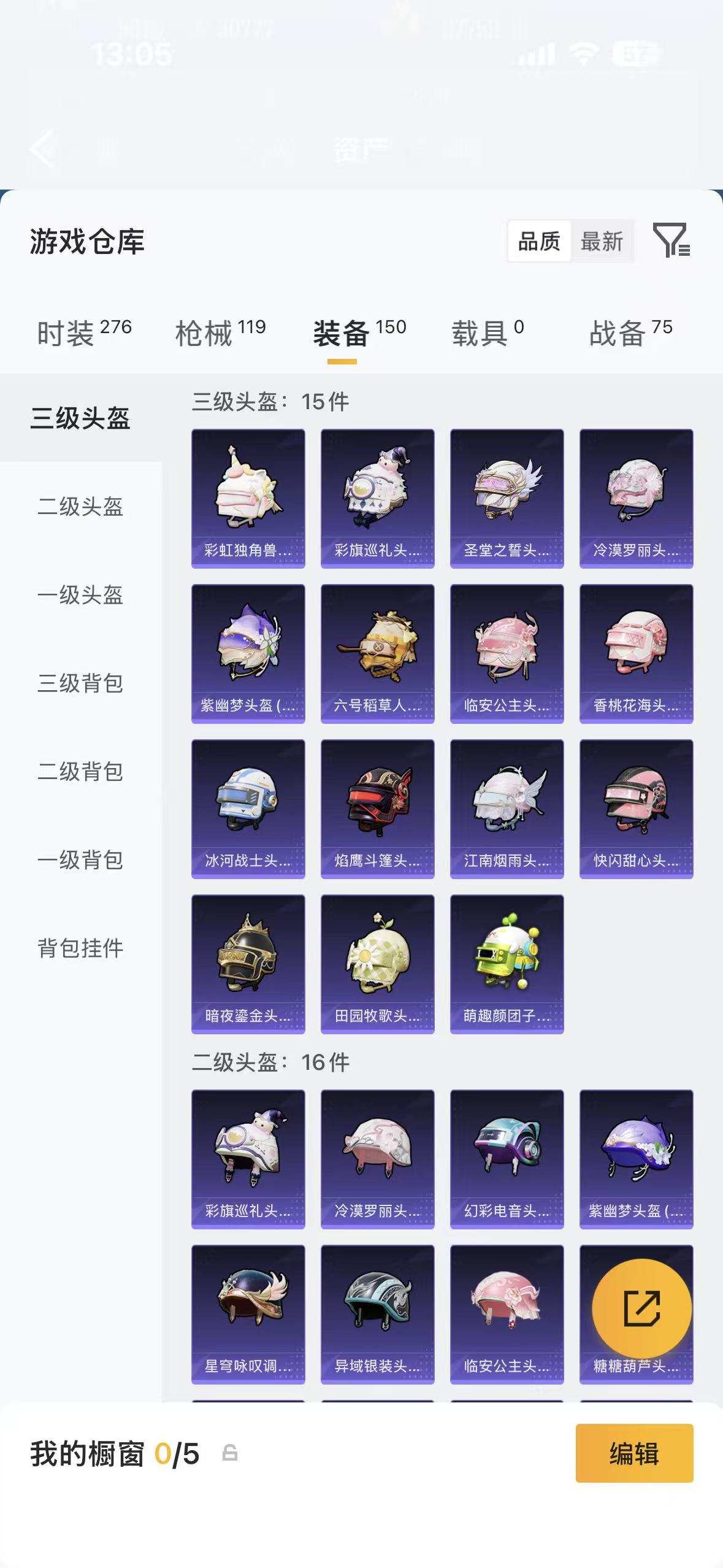
Task: Tap the yellow share floating button
Action: pyautogui.click(x=641, y=1309)
